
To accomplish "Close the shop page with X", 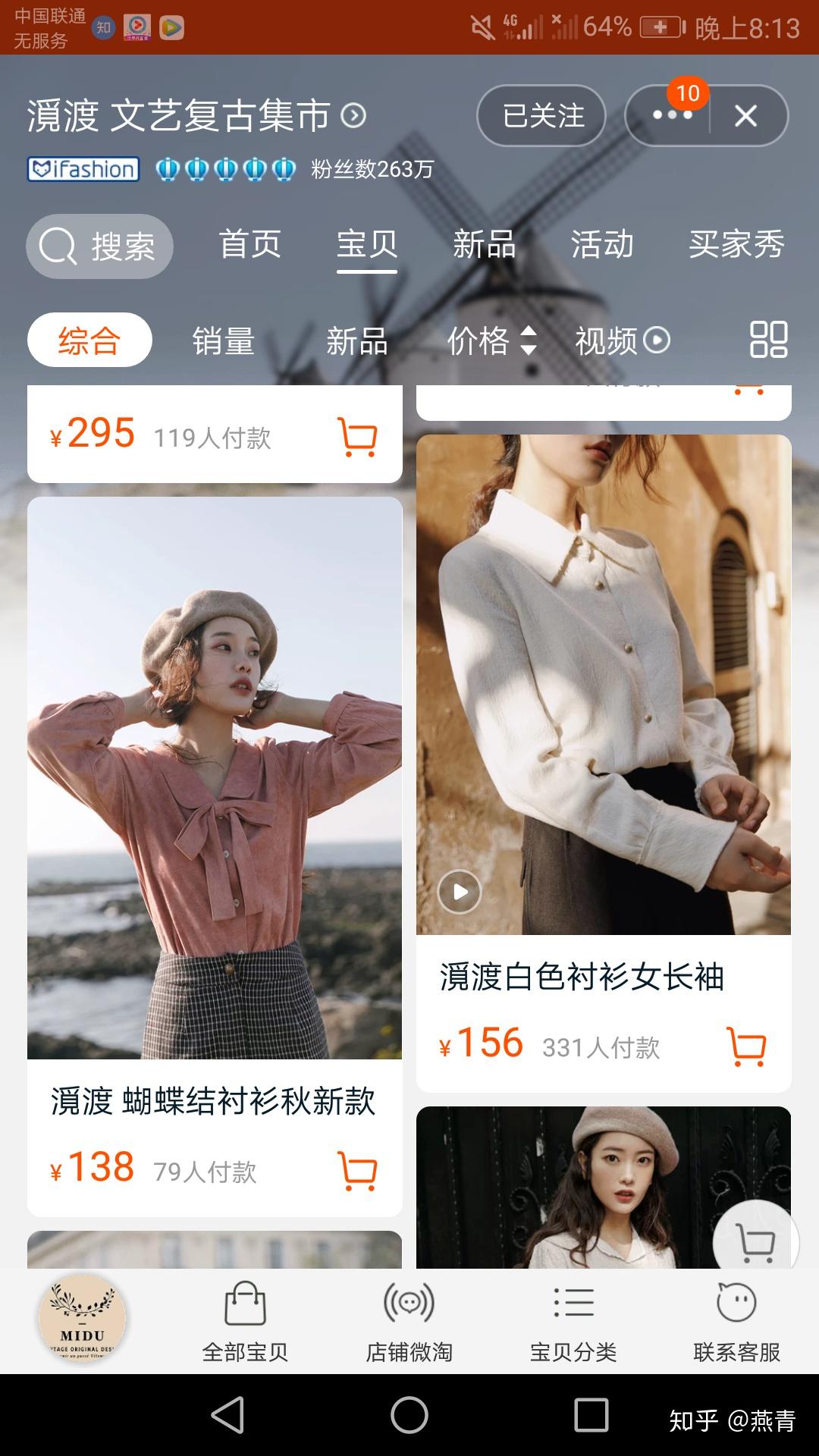I will [x=745, y=116].
